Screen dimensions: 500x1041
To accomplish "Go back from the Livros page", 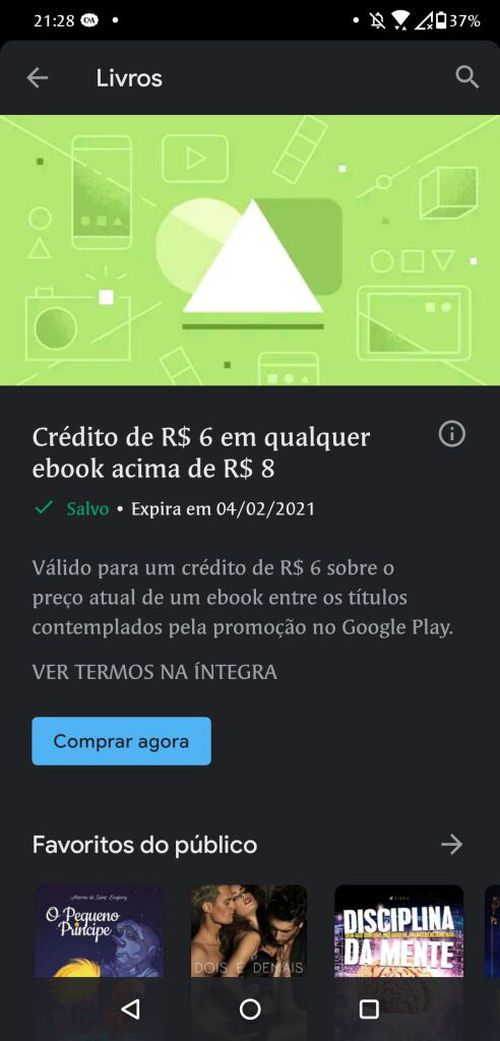I will 37,78.
